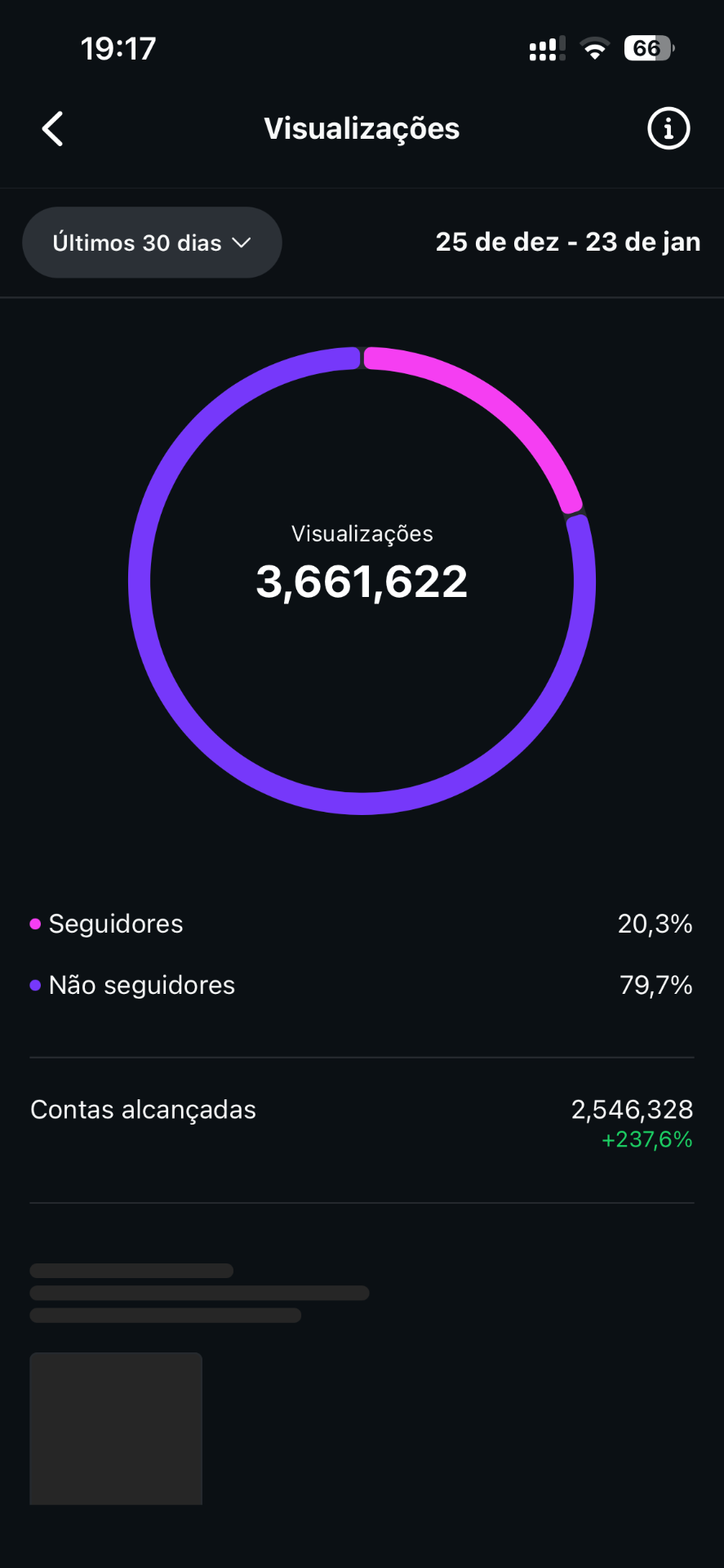724x1568 pixels.
Task: Select the Não seguidores row
Action: pos(143,984)
